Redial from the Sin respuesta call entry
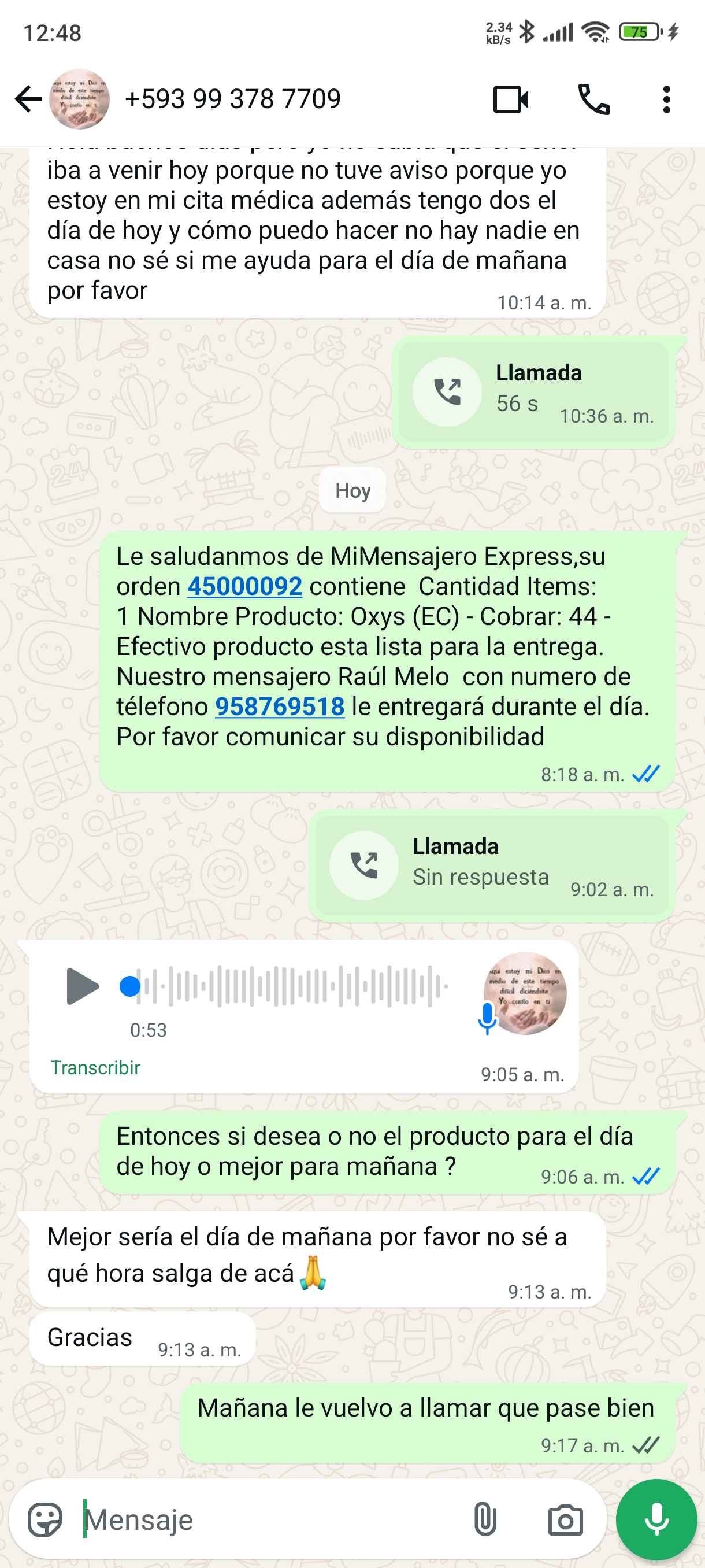 tap(363, 865)
